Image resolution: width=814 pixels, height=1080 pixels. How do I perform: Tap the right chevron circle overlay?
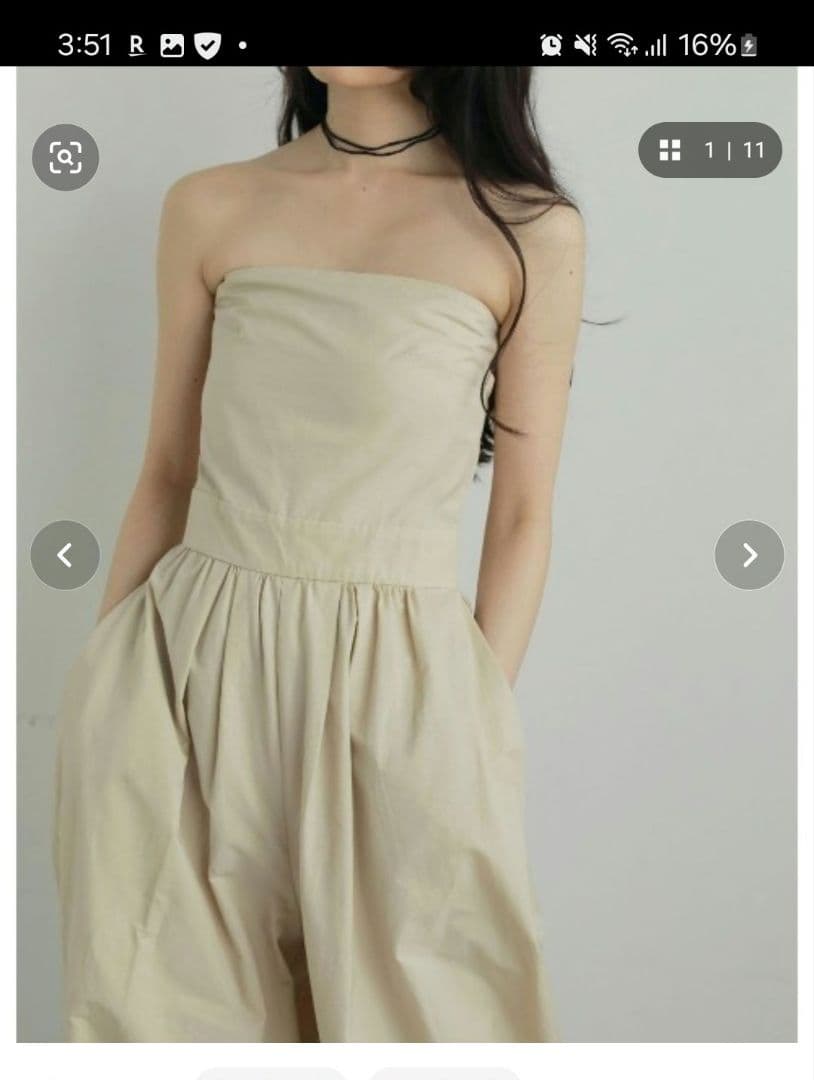click(749, 555)
